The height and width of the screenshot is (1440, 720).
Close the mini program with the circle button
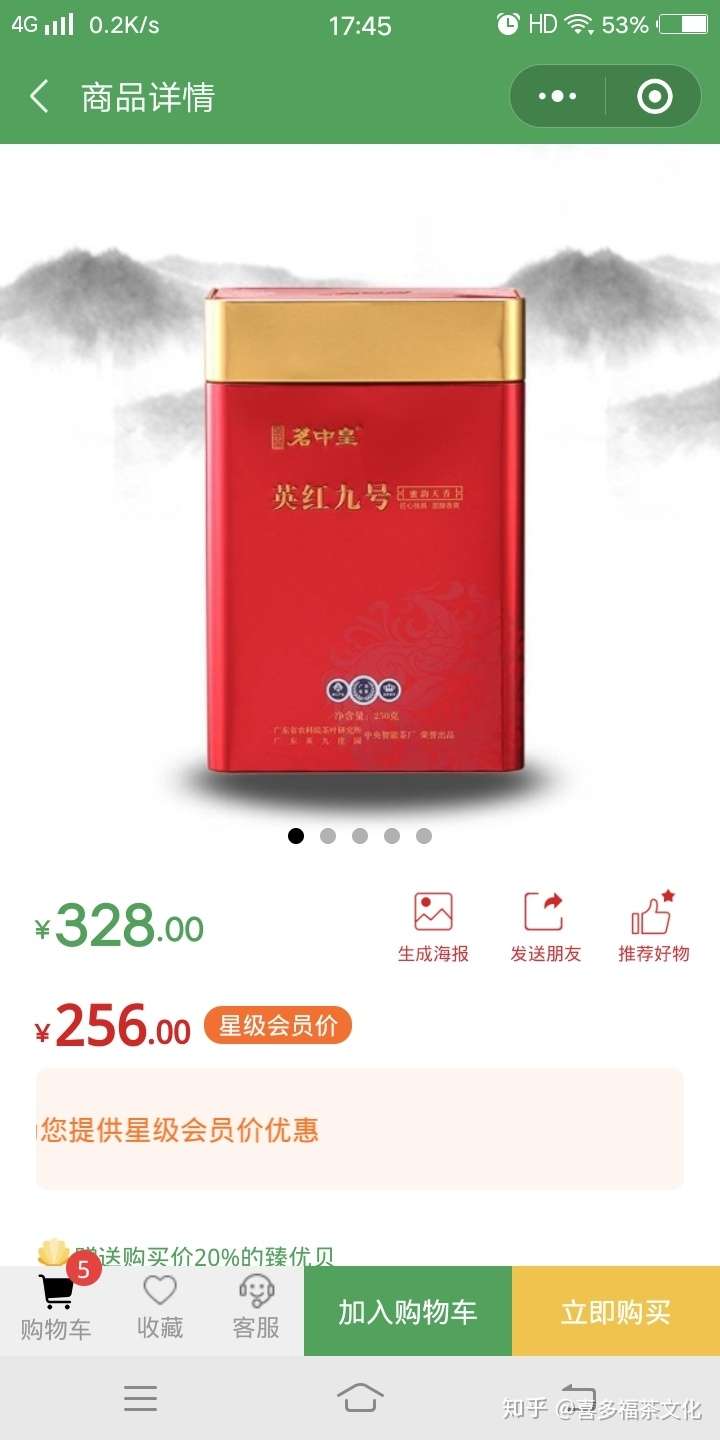pos(655,97)
